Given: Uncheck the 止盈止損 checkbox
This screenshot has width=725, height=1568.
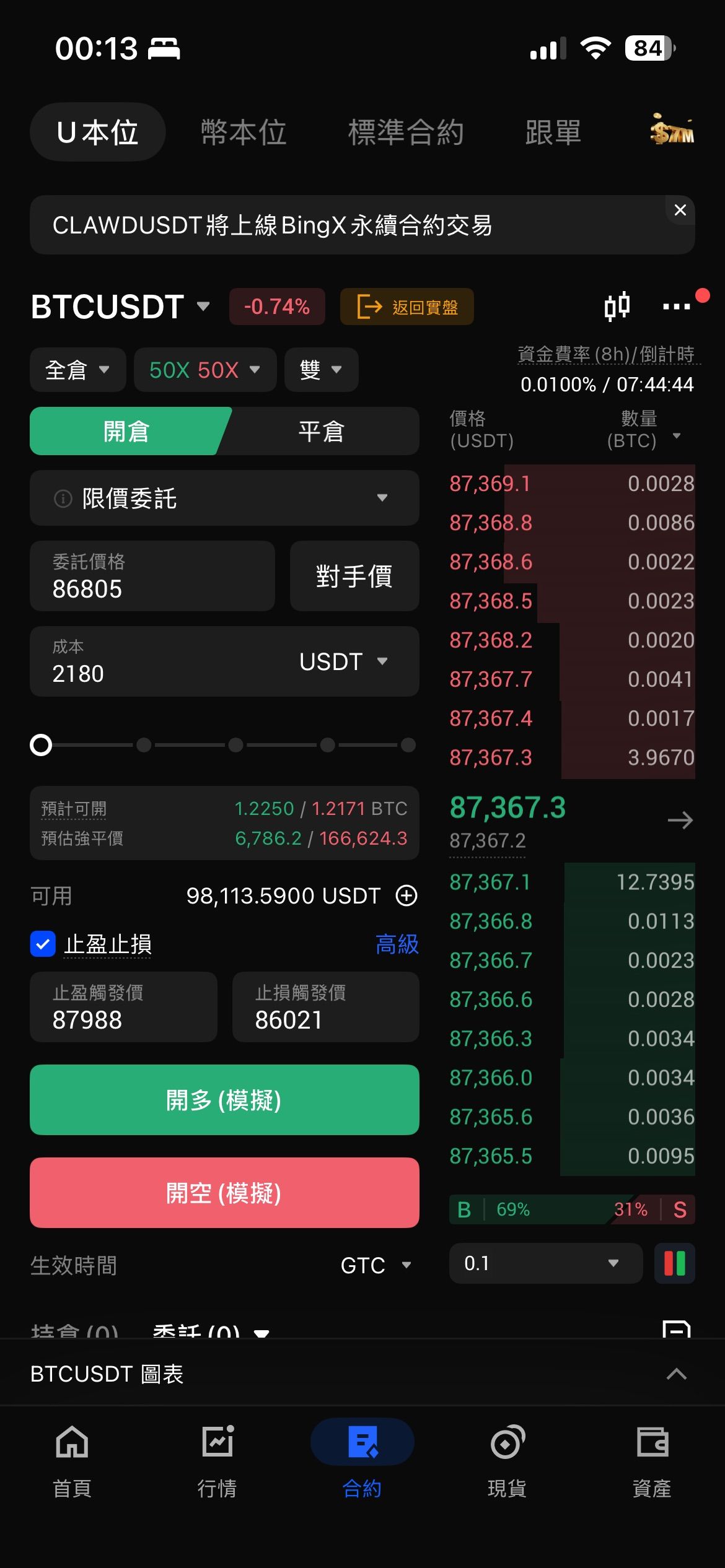Looking at the screenshot, I should click(x=43, y=944).
